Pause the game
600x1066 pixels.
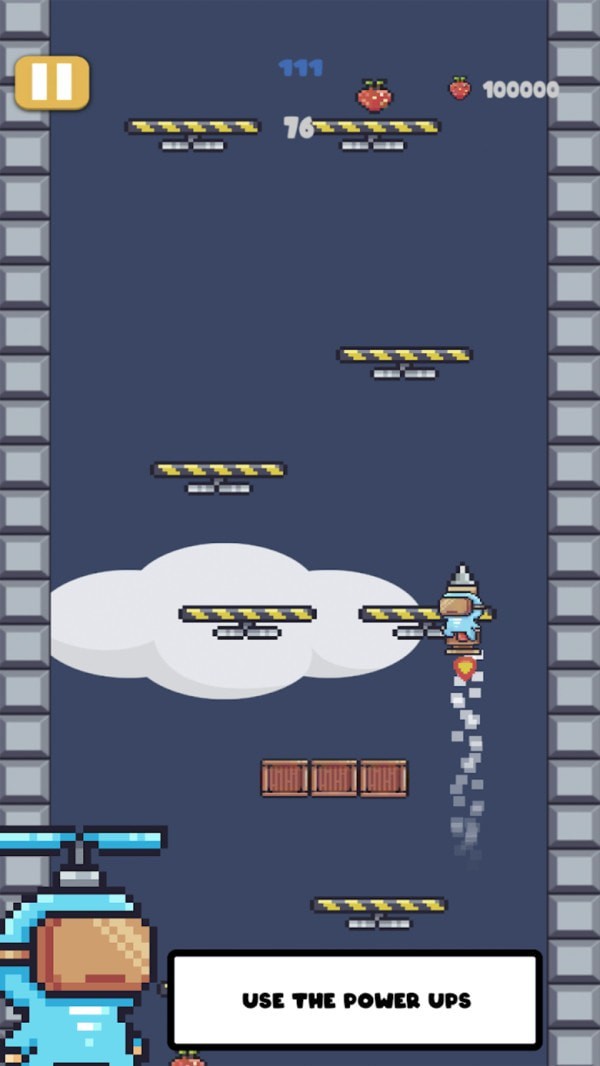point(52,82)
